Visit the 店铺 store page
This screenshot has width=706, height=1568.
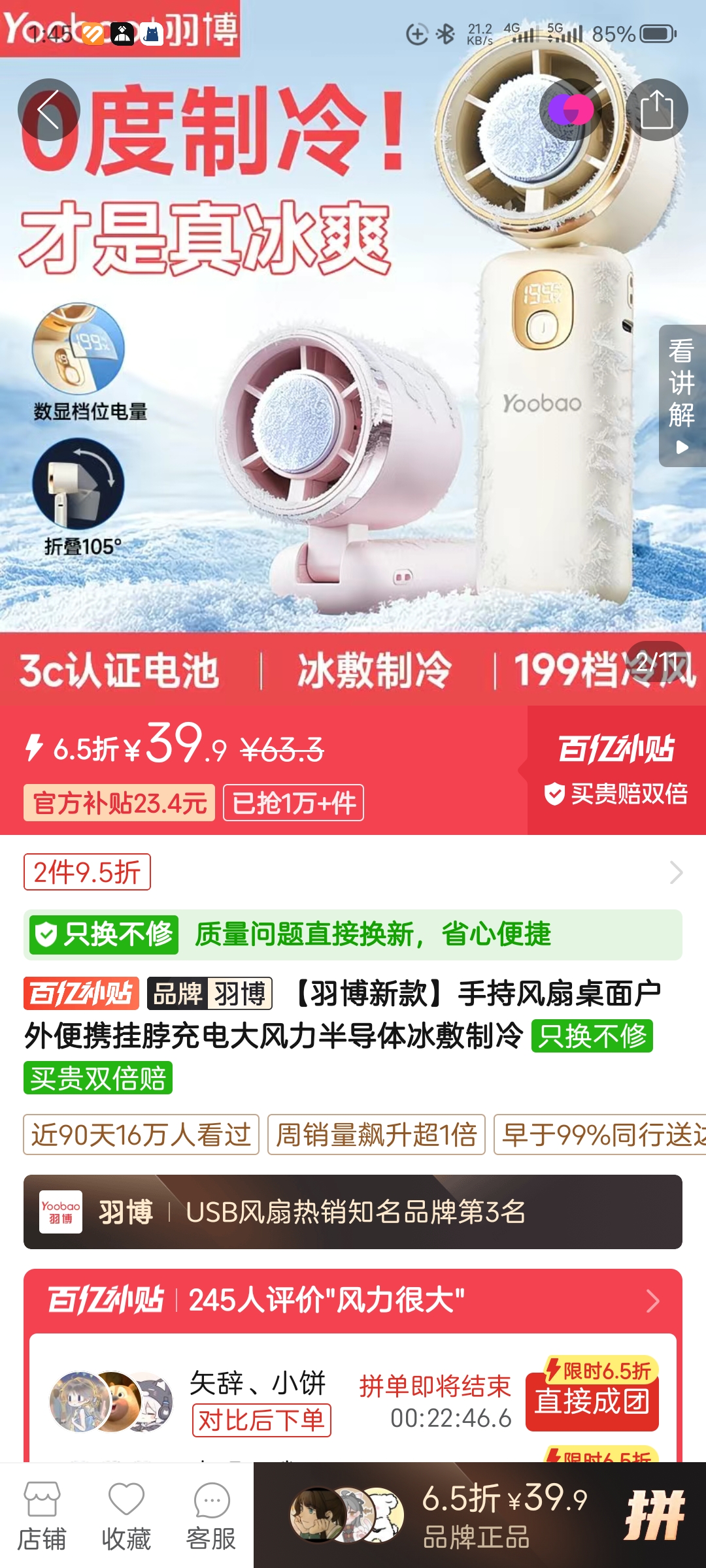pos(42,1516)
